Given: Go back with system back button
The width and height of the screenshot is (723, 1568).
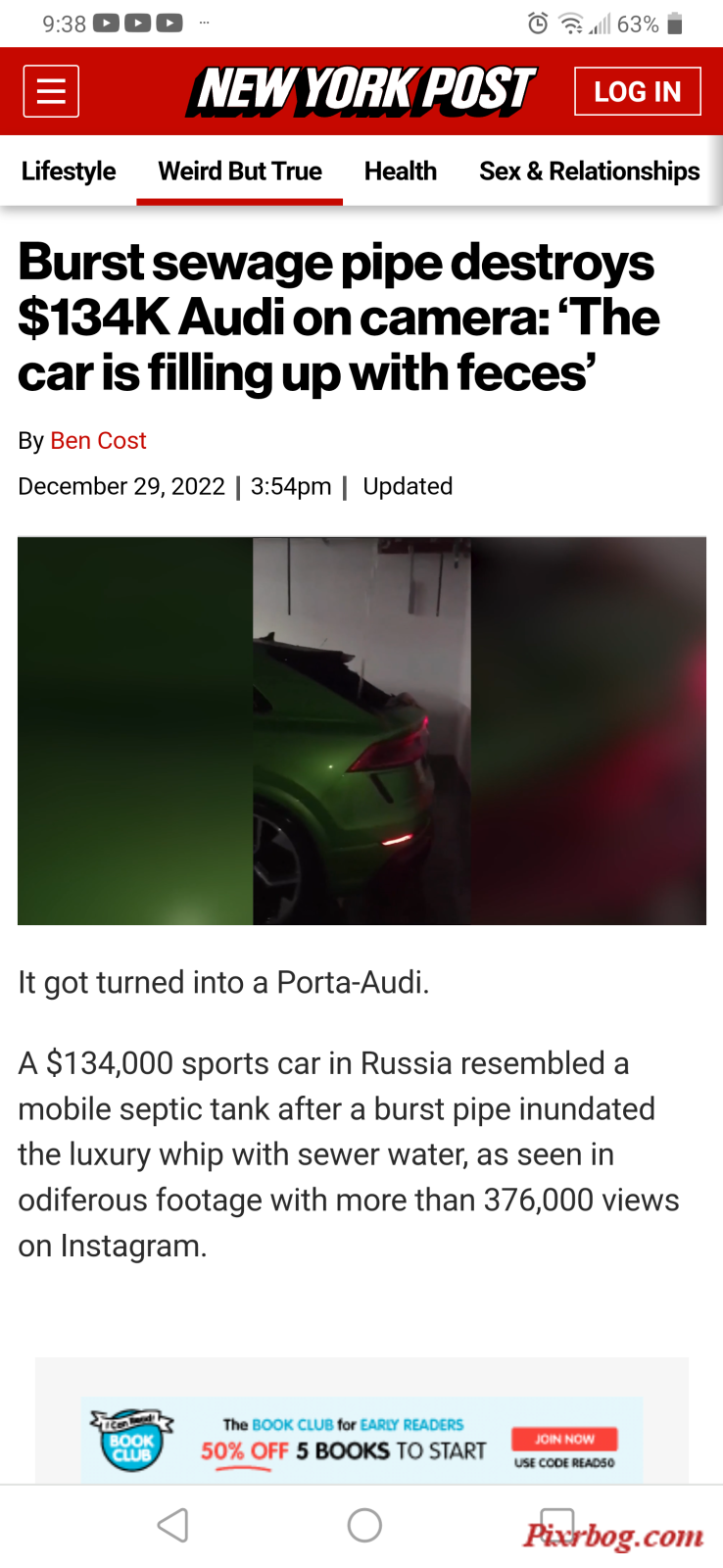Looking at the screenshot, I should [x=173, y=1525].
